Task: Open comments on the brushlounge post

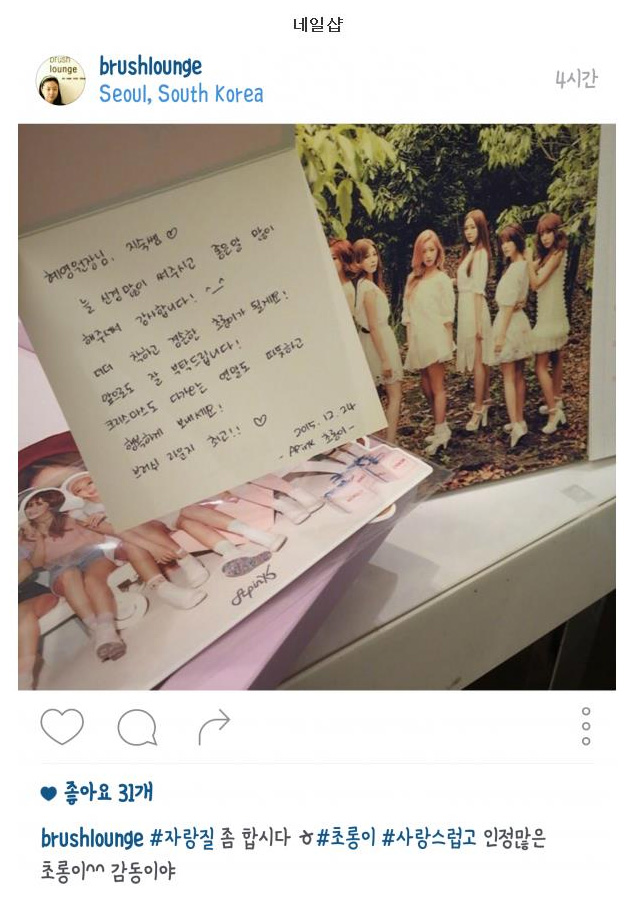Action: tap(137, 728)
